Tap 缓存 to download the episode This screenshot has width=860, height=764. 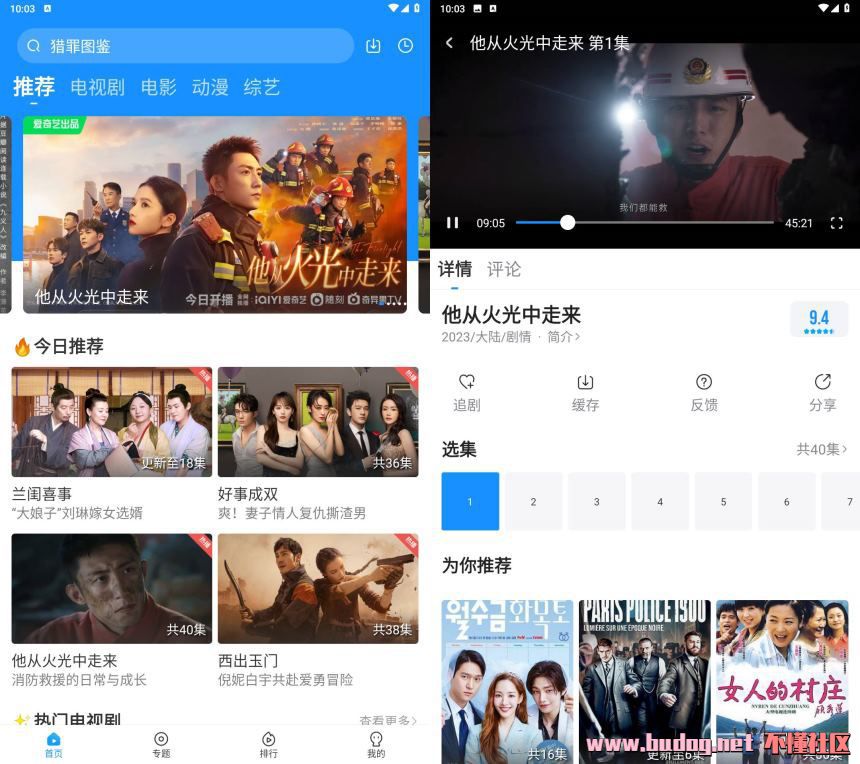pyautogui.click(x=585, y=392)
